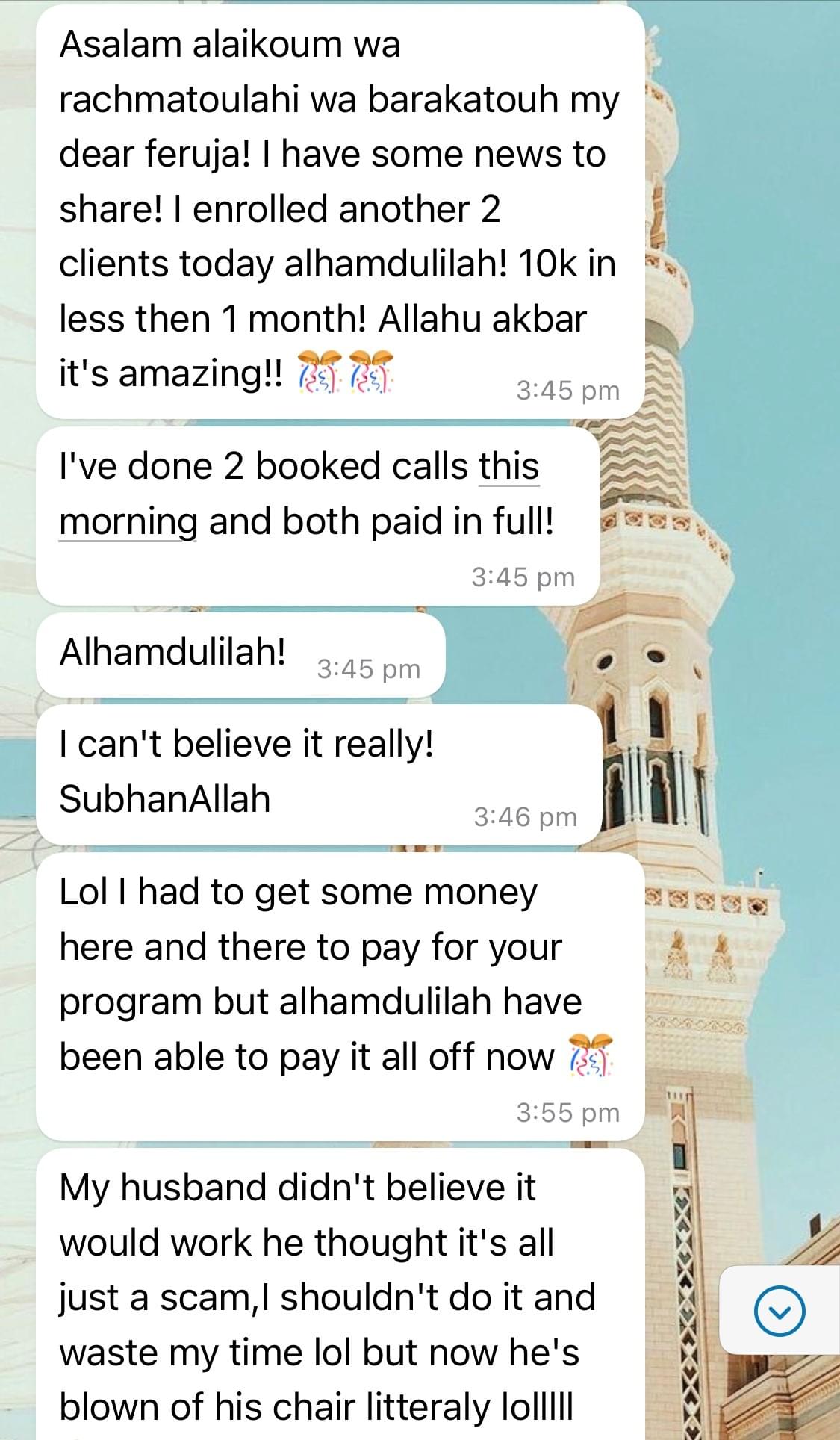The height and width of the screenshot is (1440, 840).
Task: Open the underlined "this morning" date link
Action: click(x=508, y=467)
